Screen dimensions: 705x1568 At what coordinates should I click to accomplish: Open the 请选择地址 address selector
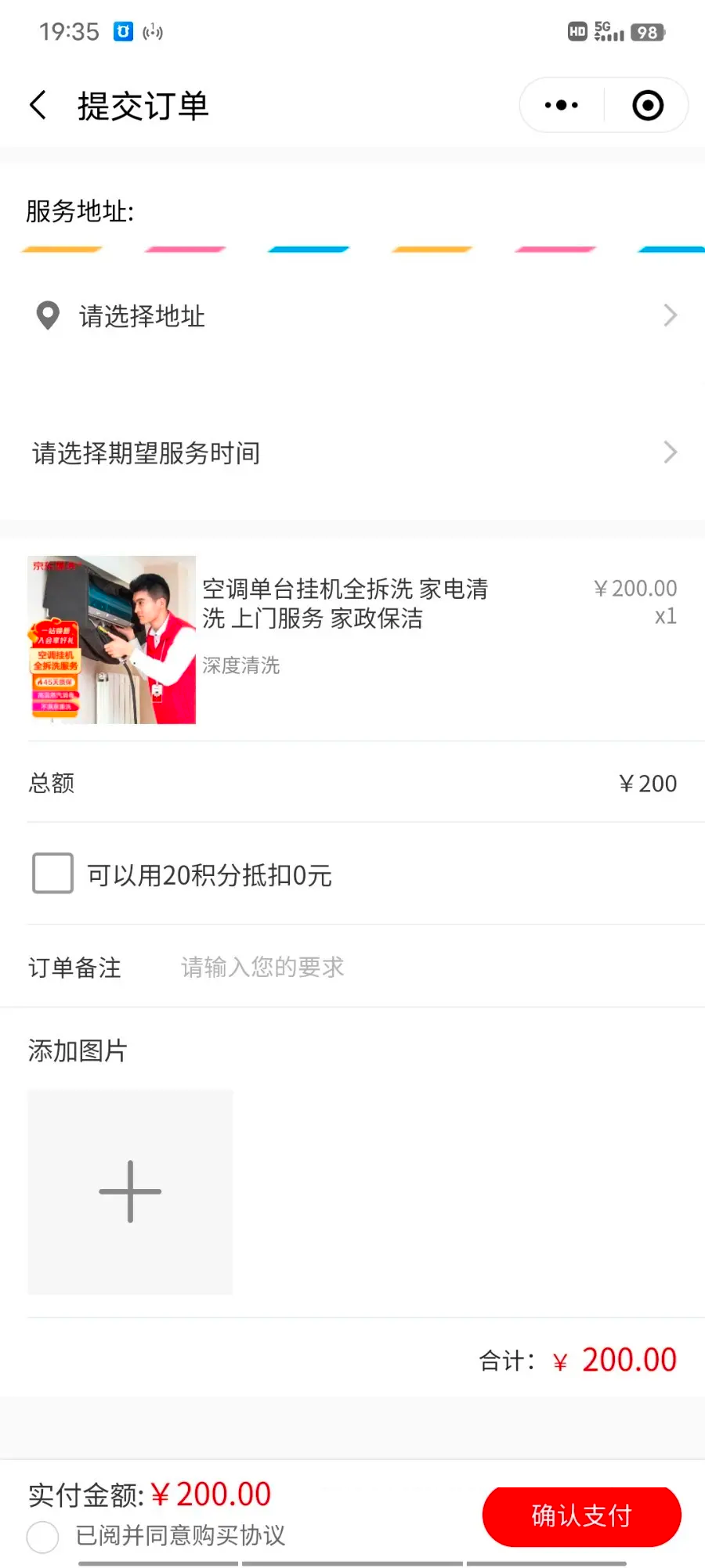point(352,316)
